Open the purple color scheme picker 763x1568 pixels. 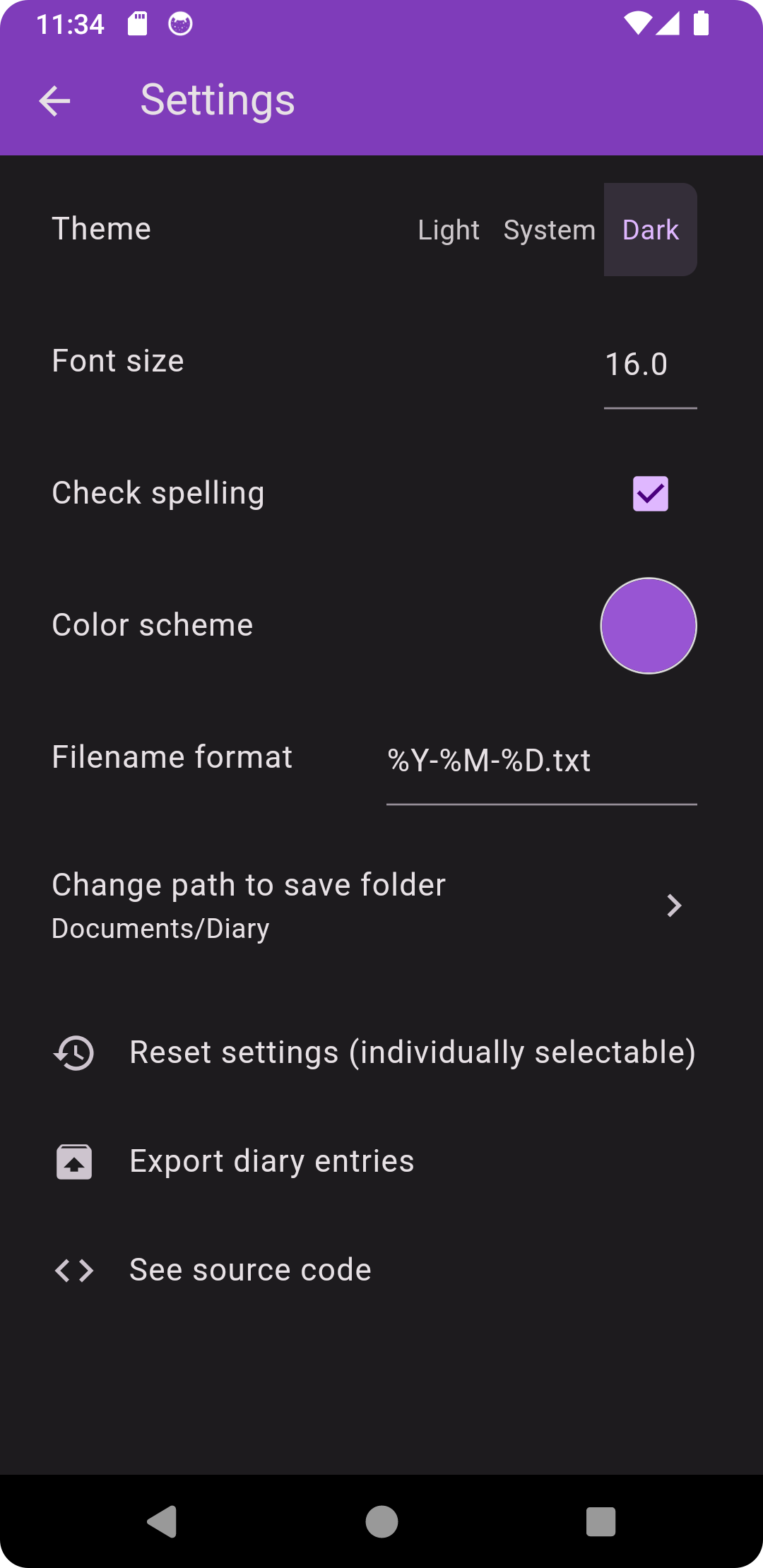[648, 626]
